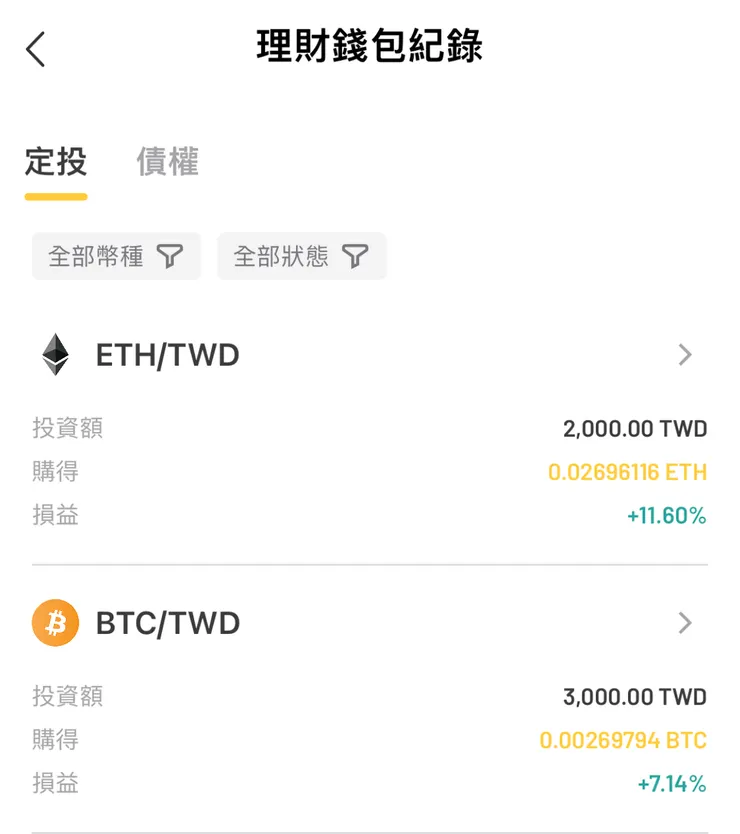Tap the back arrow at top left
The width and height of the screenshot is (740, 834).
[x=35, y=47]
